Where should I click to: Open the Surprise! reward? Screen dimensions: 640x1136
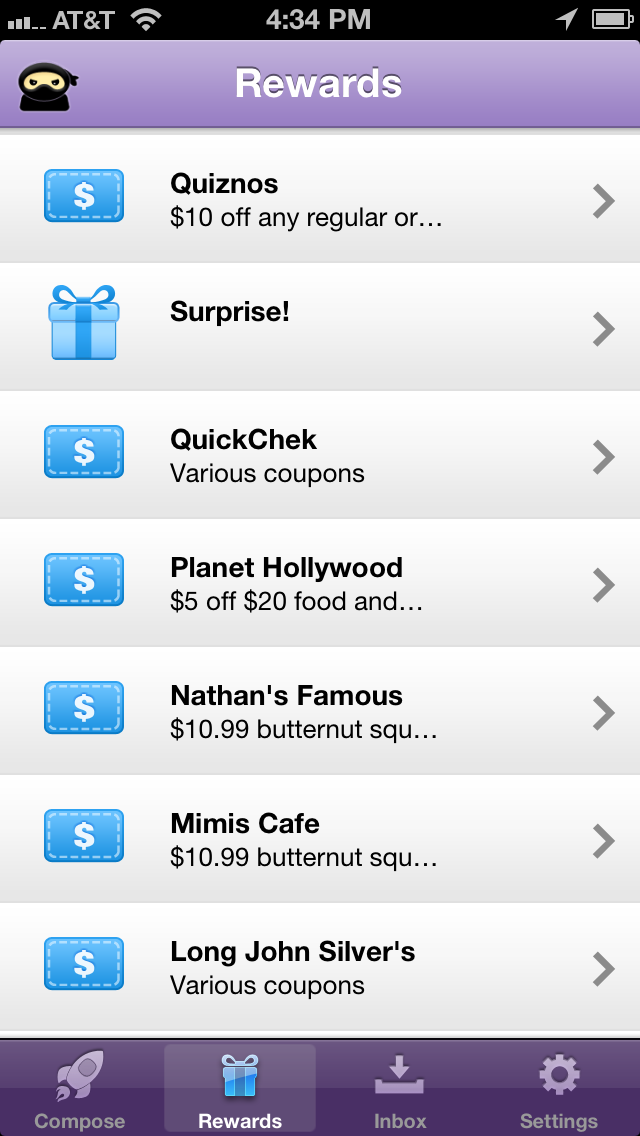tap(320, 327)
